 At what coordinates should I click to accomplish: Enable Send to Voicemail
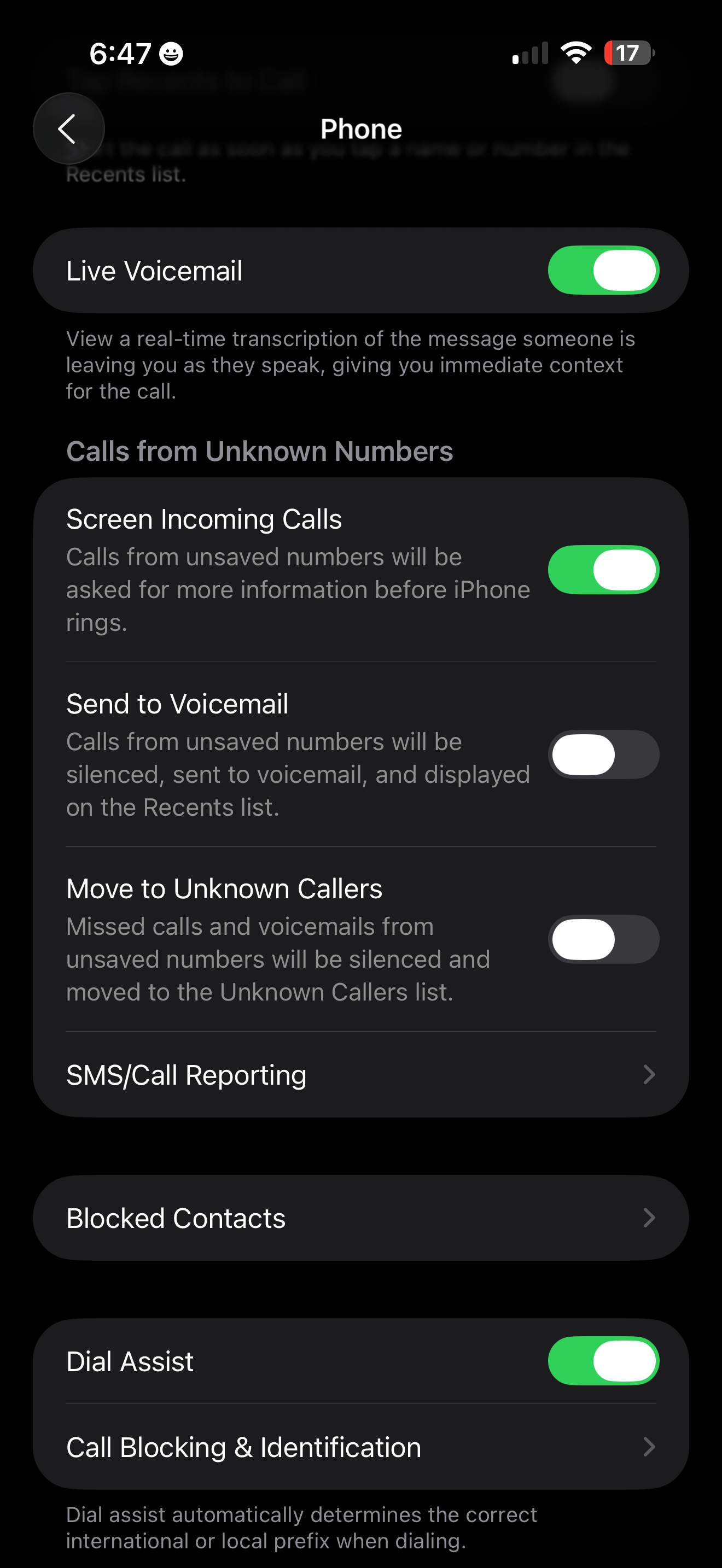point(603,755)
